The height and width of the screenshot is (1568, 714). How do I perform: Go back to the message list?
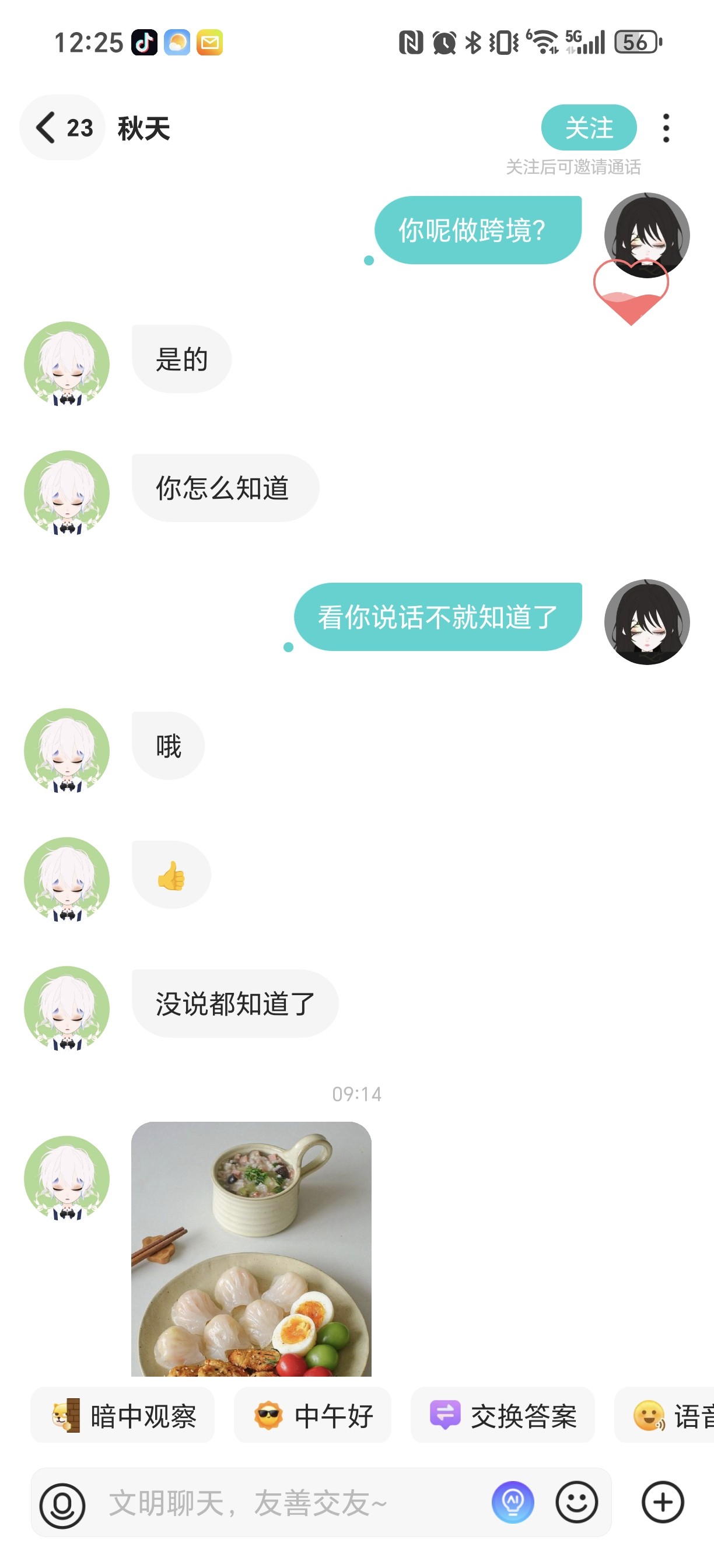[61, 128]
